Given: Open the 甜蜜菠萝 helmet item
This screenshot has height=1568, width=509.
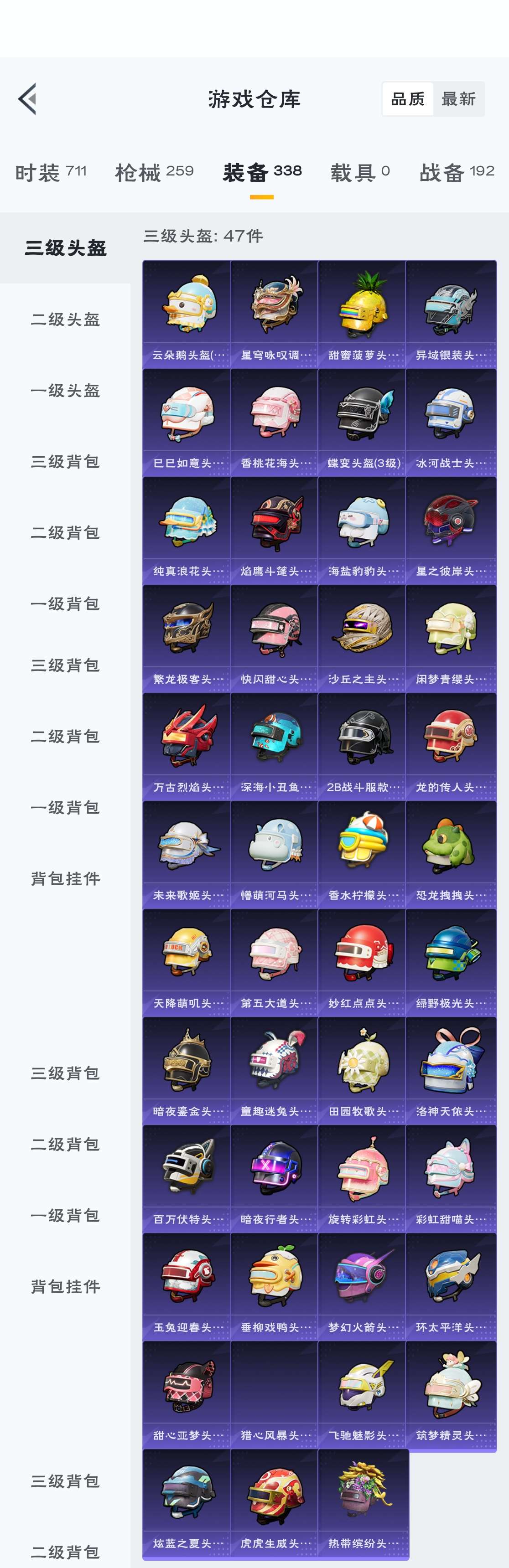Looking at the screenshot, I should tap(362, 314).
